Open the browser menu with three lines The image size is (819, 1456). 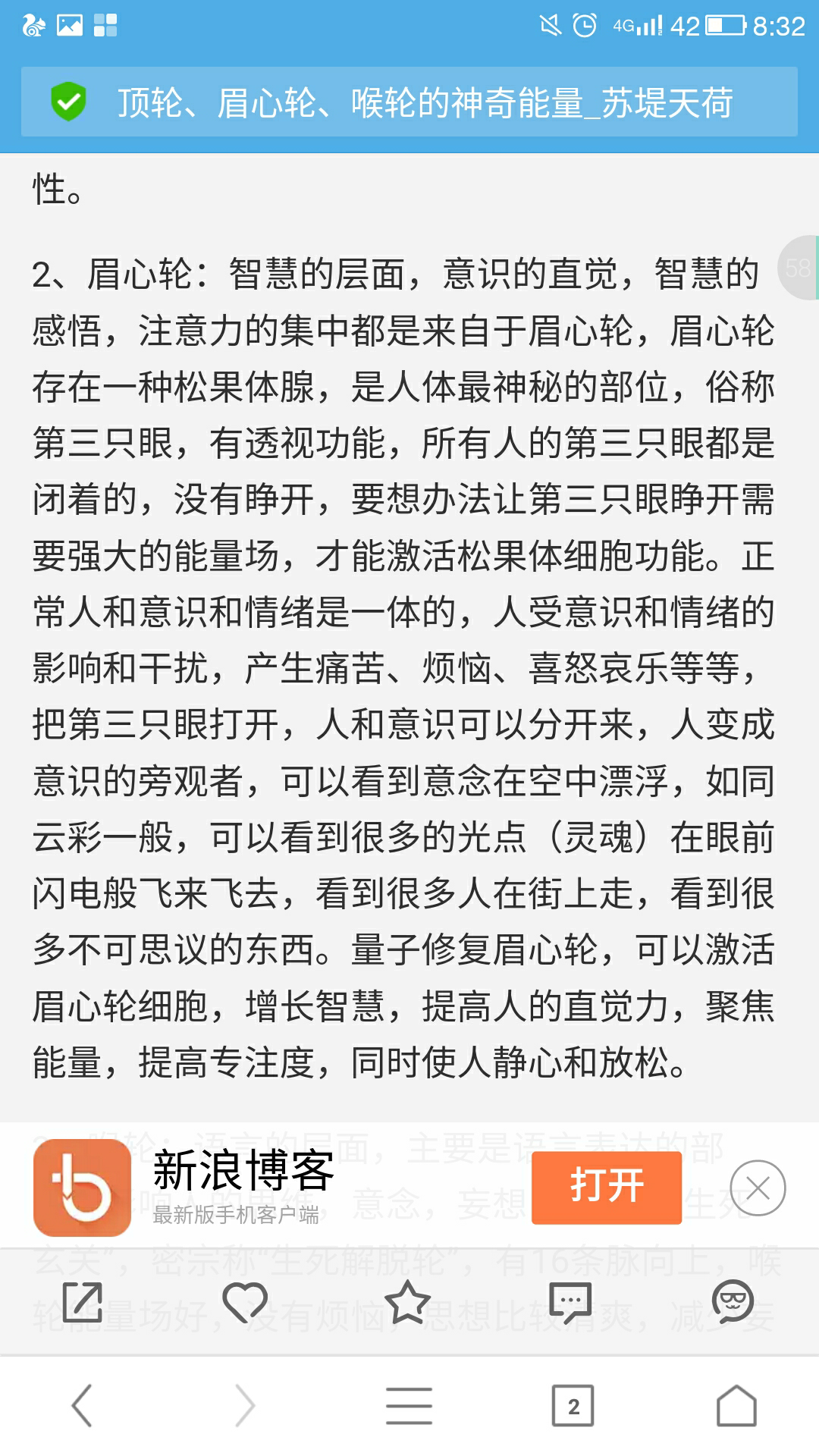pyautogui.click(x=409, y=1405)
